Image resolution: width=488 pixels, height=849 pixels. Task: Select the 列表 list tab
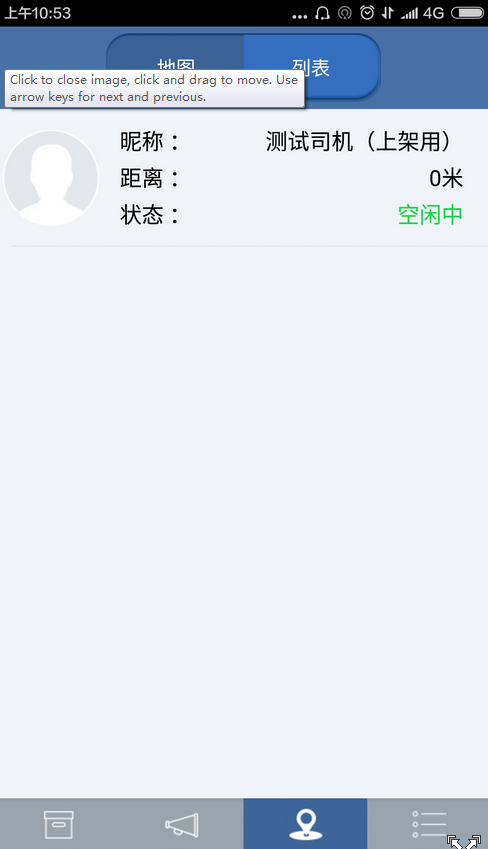(x=311, y=67)
